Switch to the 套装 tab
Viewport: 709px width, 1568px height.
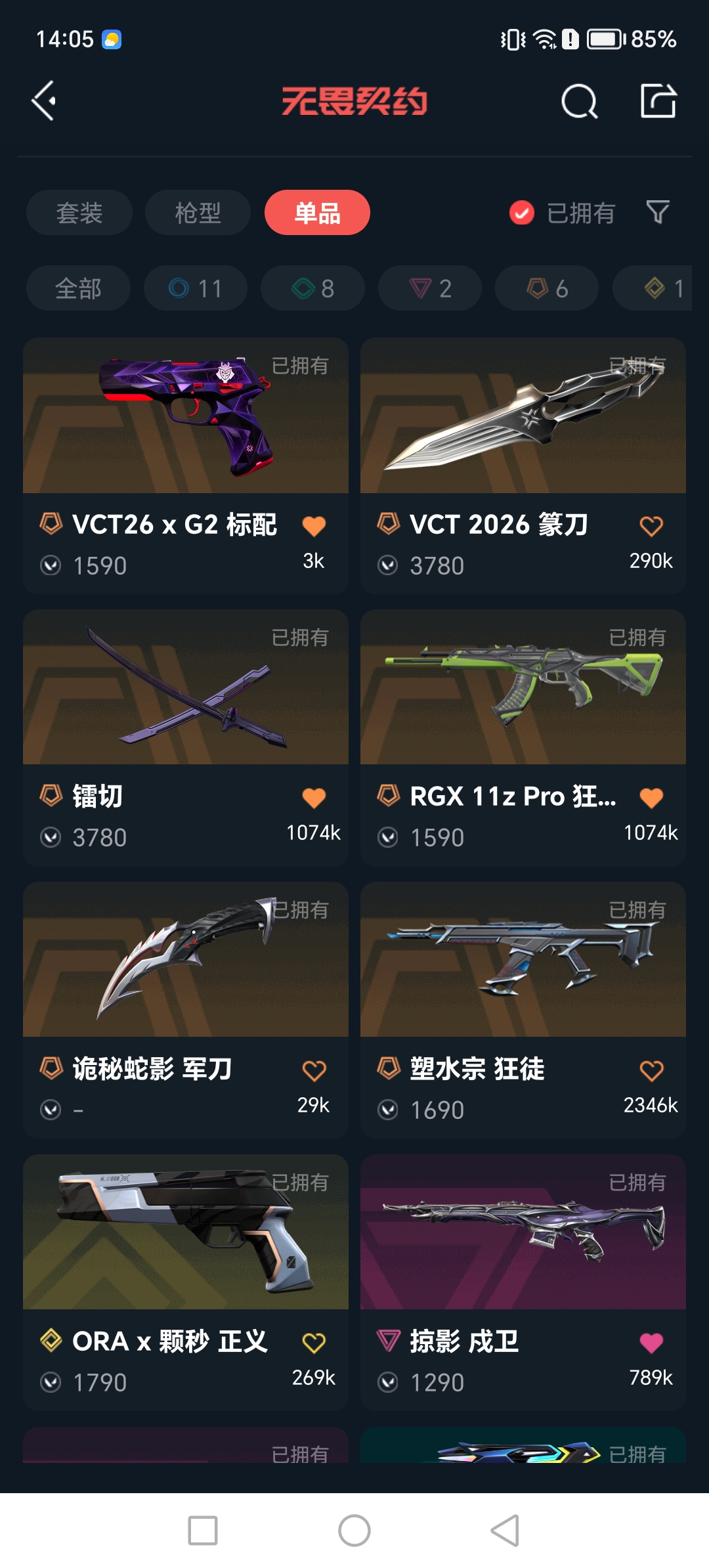[x=79, y=213]
